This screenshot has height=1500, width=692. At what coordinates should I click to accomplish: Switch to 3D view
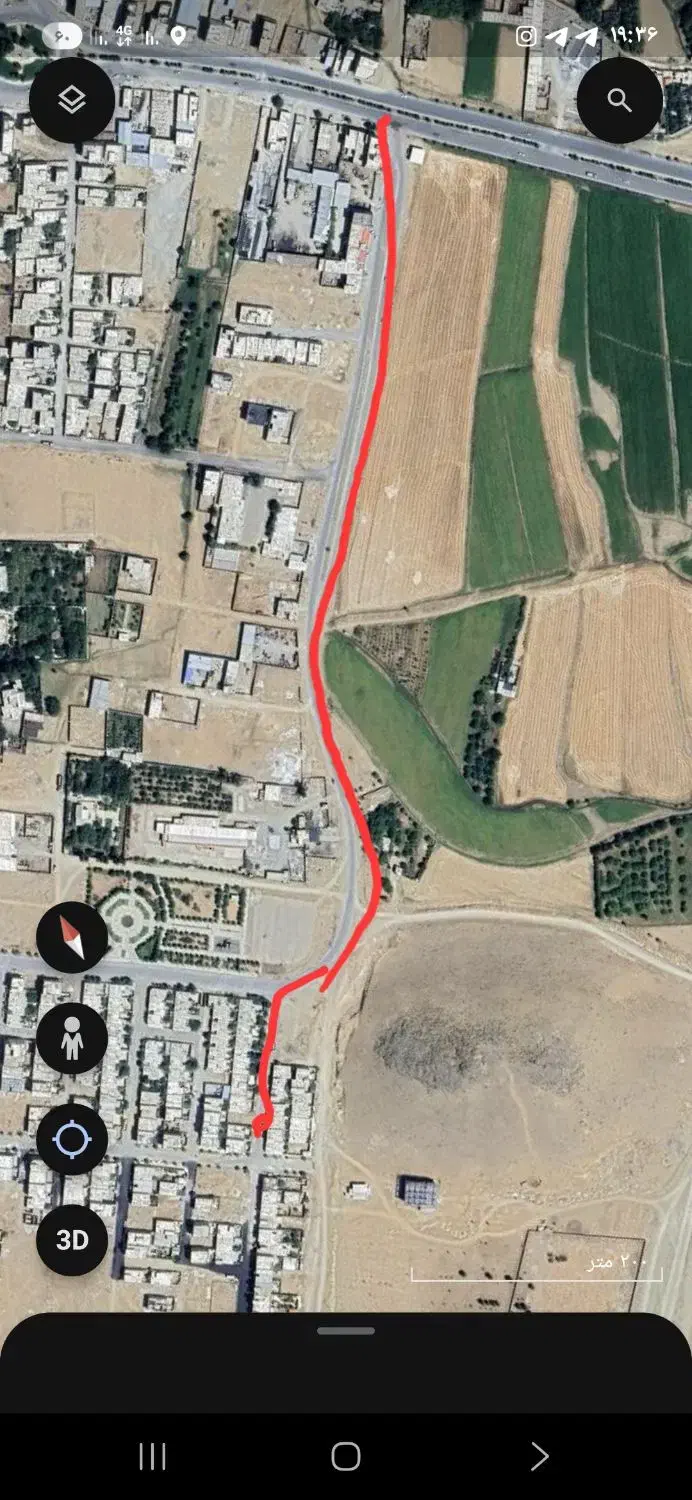(71, 1240)
